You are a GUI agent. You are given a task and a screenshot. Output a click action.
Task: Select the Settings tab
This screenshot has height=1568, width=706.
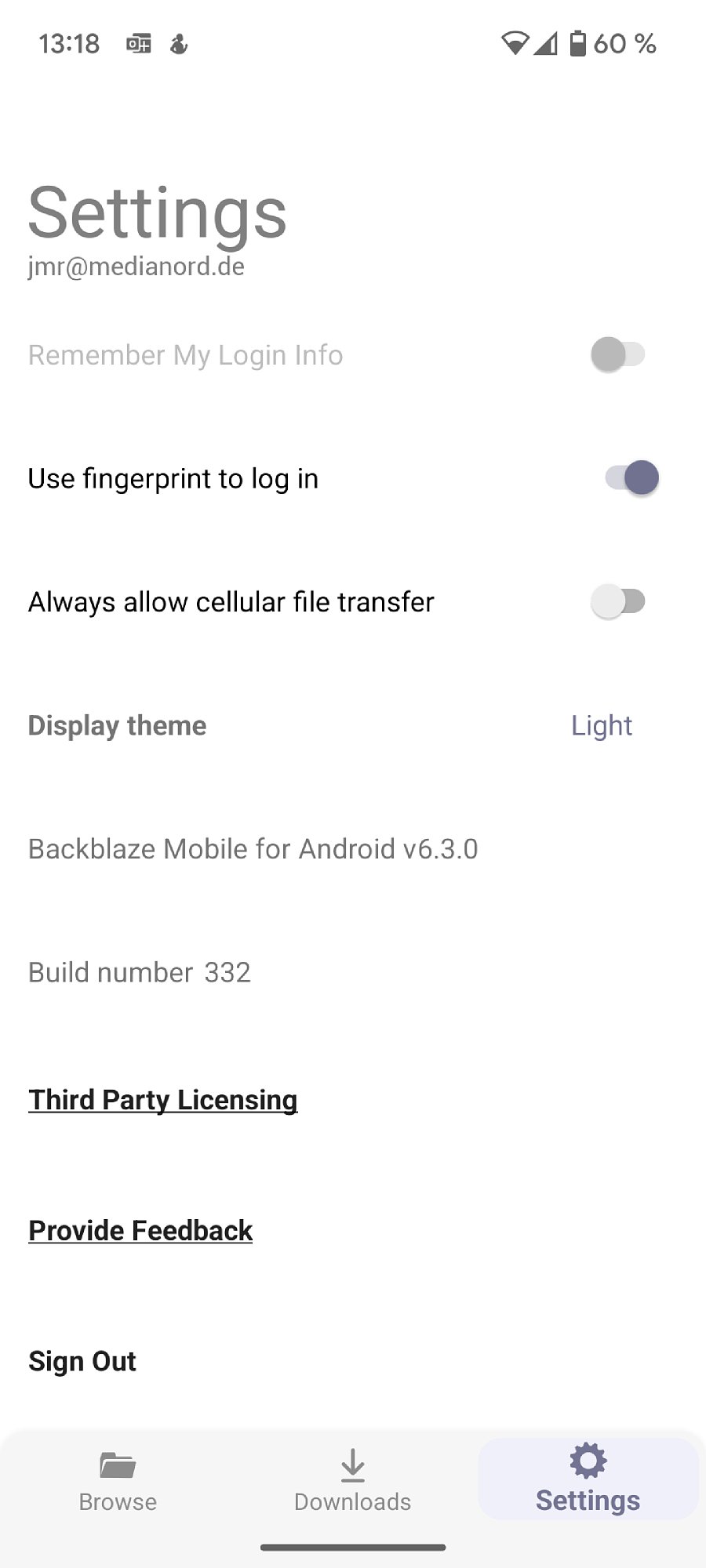pos(588,1479)
